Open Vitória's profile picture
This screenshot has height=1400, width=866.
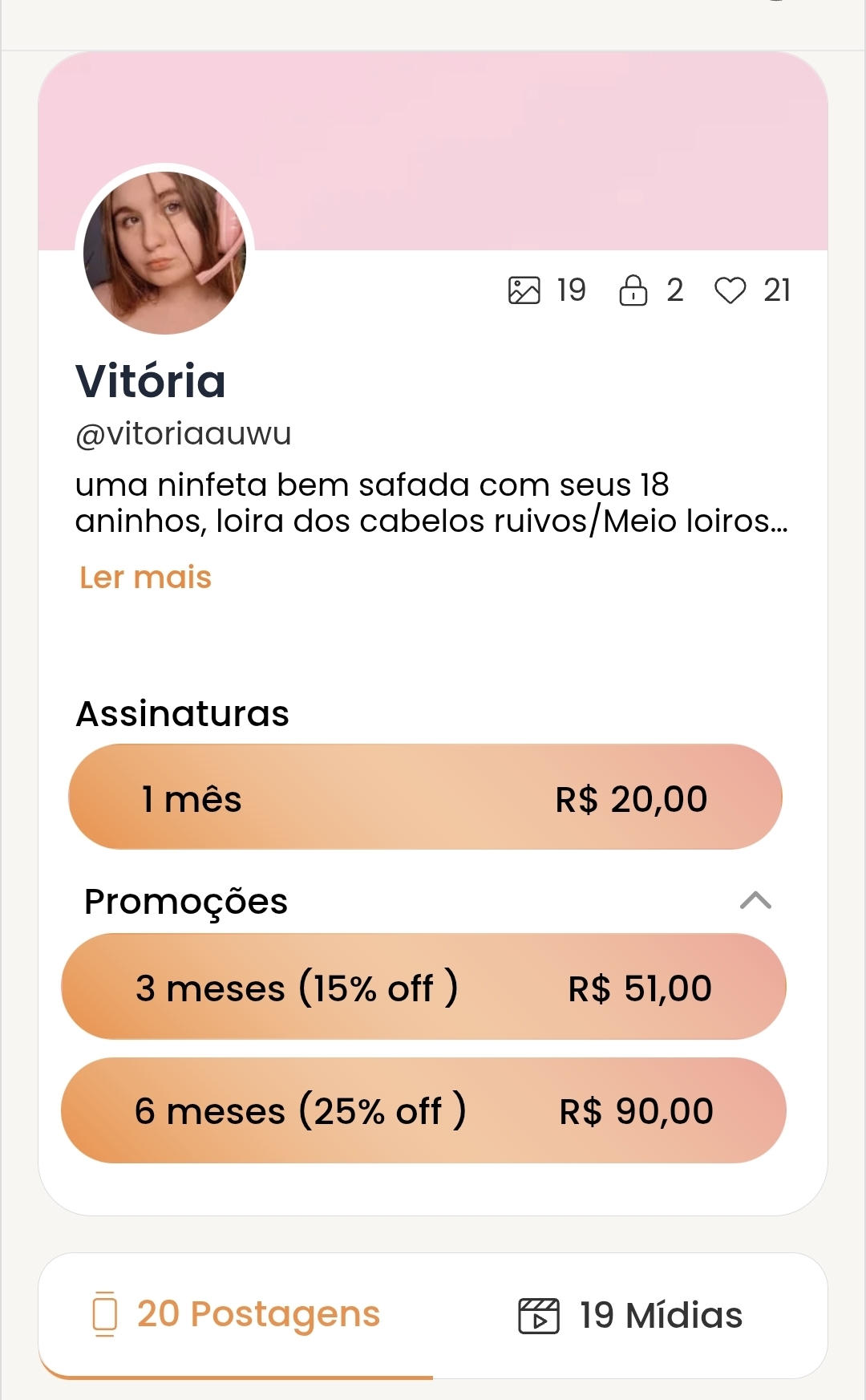pyautogui.click(x=164, y=253)
